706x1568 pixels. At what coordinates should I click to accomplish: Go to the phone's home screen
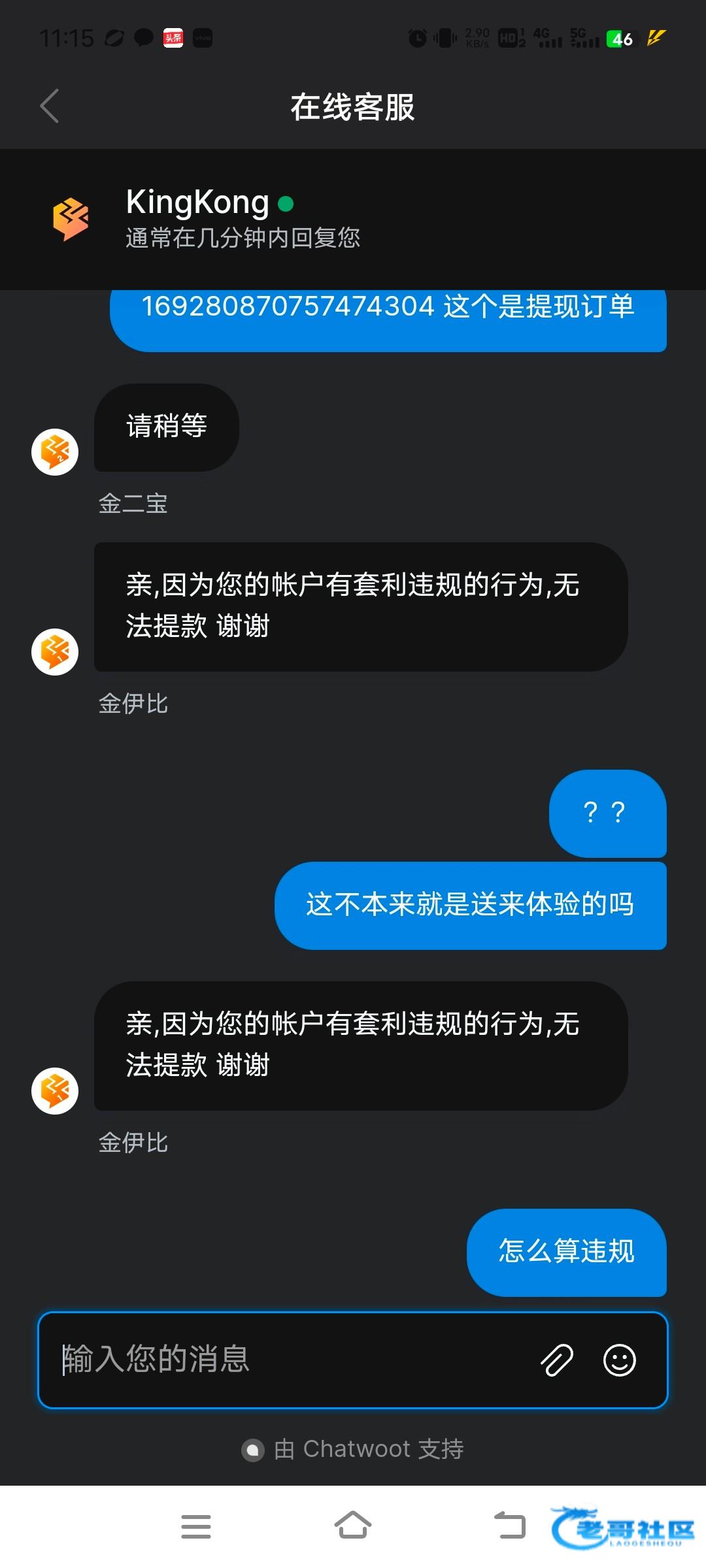coord(353,1525)
